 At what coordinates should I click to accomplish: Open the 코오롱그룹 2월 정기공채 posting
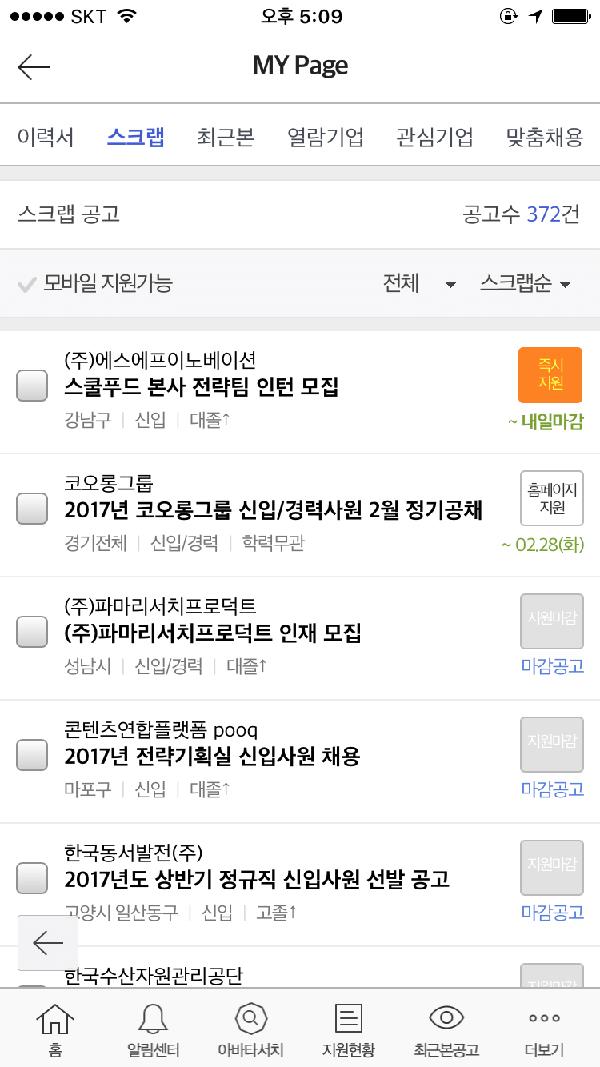(273, 510)
